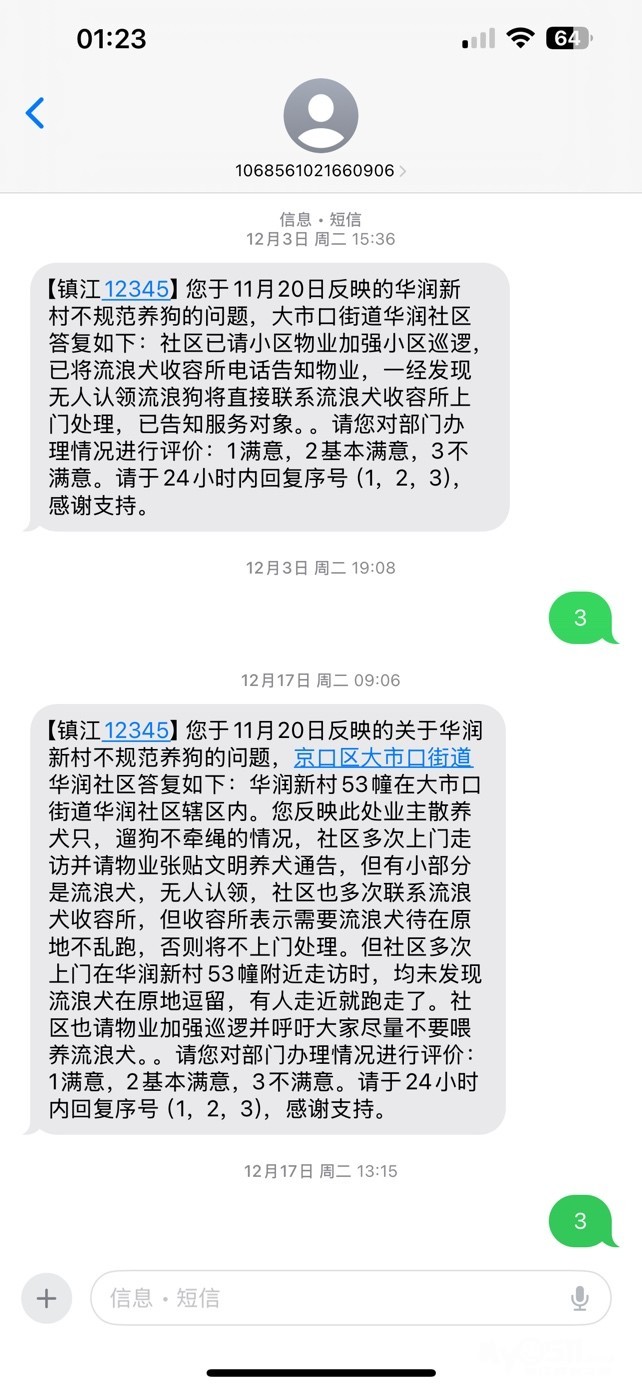Start voice dictation with the microphone icon
The width and height of the screenshot is (642, 1389).
[580, 1298]
